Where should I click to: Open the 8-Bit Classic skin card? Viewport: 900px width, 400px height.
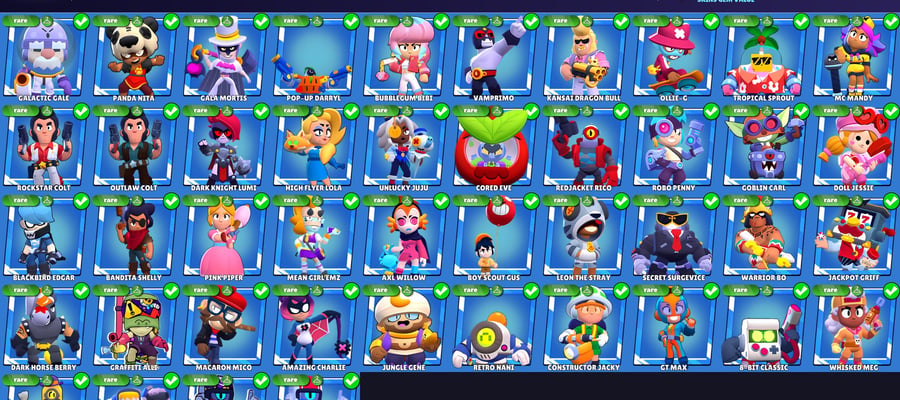pos(765,327)
